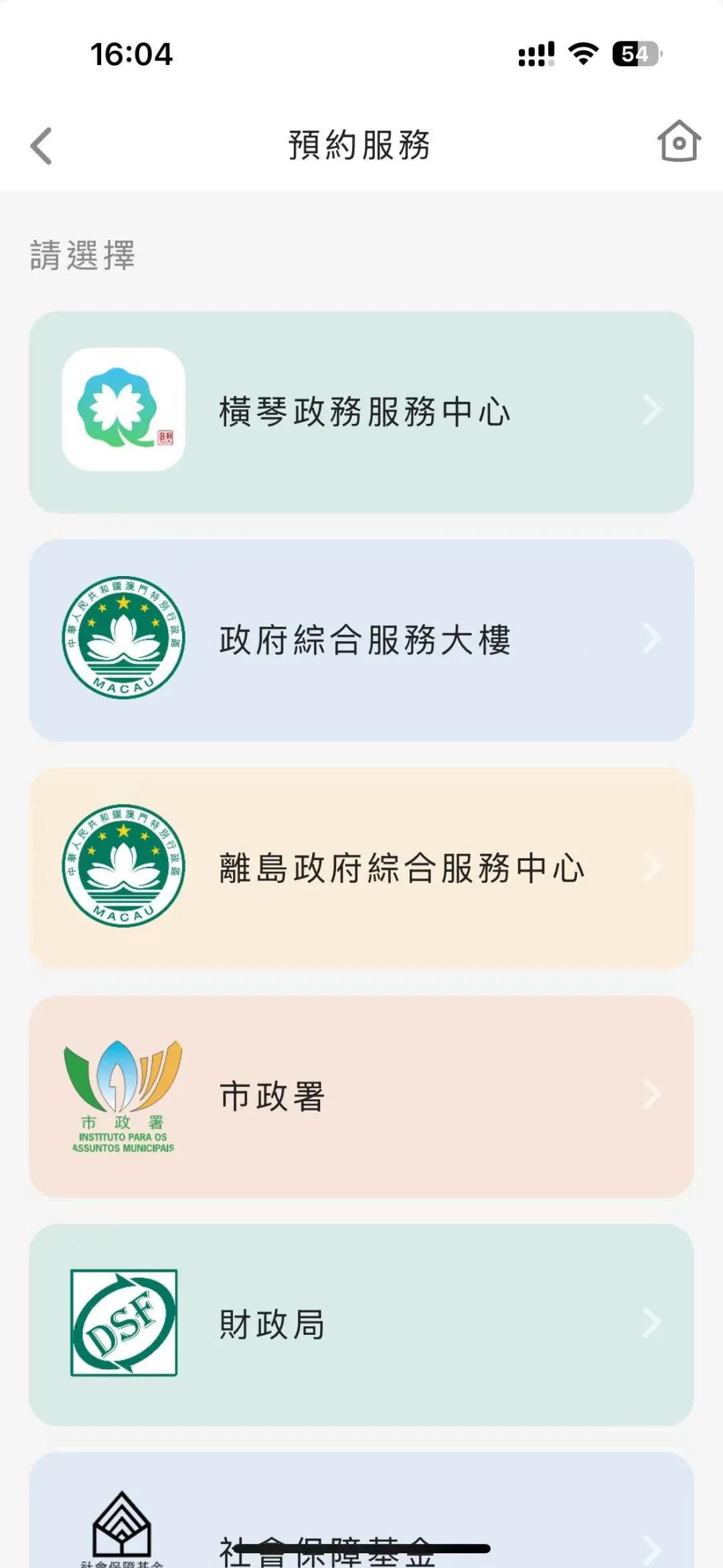Tap the 請選擇 section header
The height and width of the screenshot is (1568, 723).
point(82,255)
